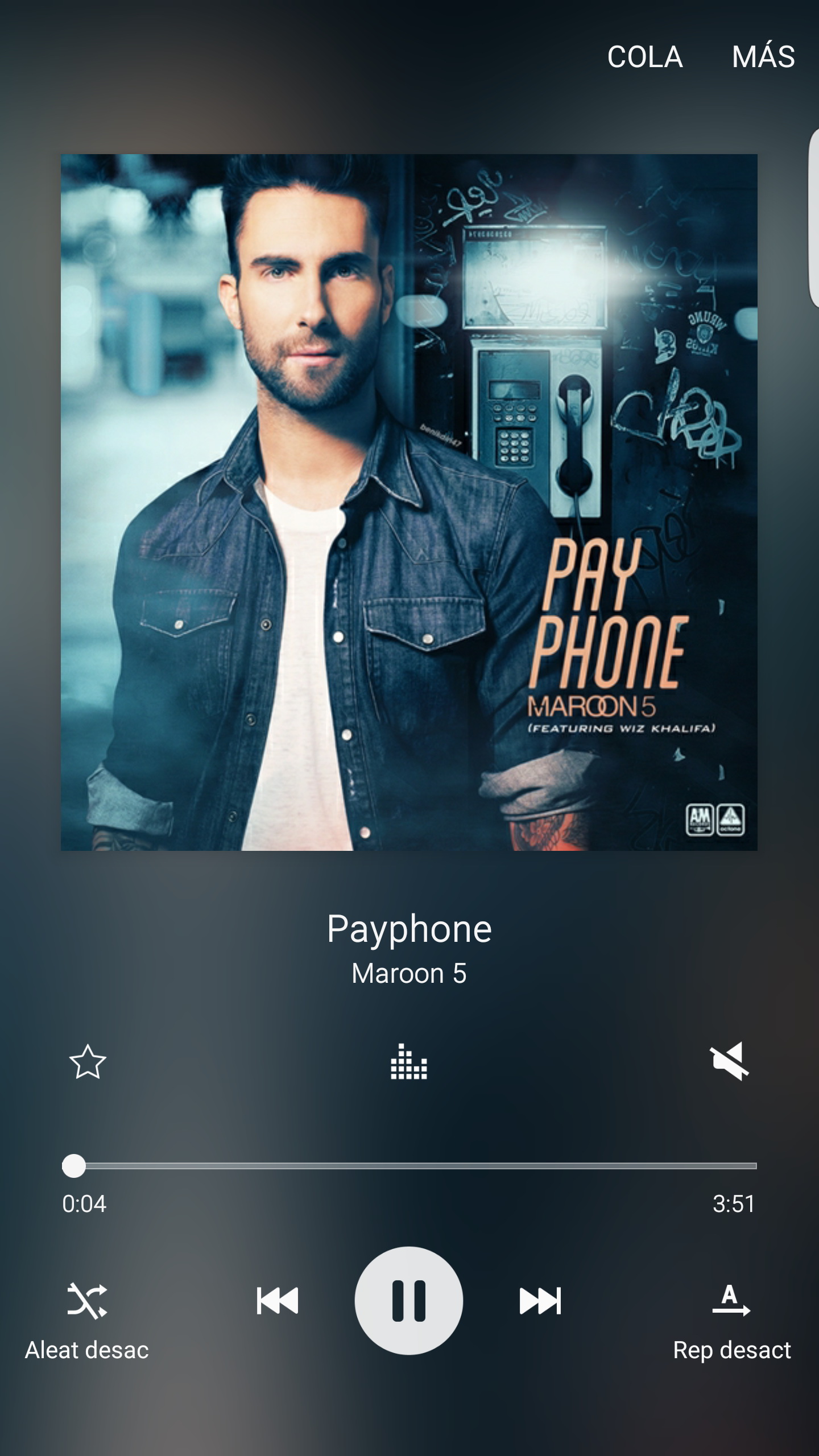Screen dimensions: 819x1456
Task: Toggle repeat labeled Rep desact
Action: [x=731, y=1314]
